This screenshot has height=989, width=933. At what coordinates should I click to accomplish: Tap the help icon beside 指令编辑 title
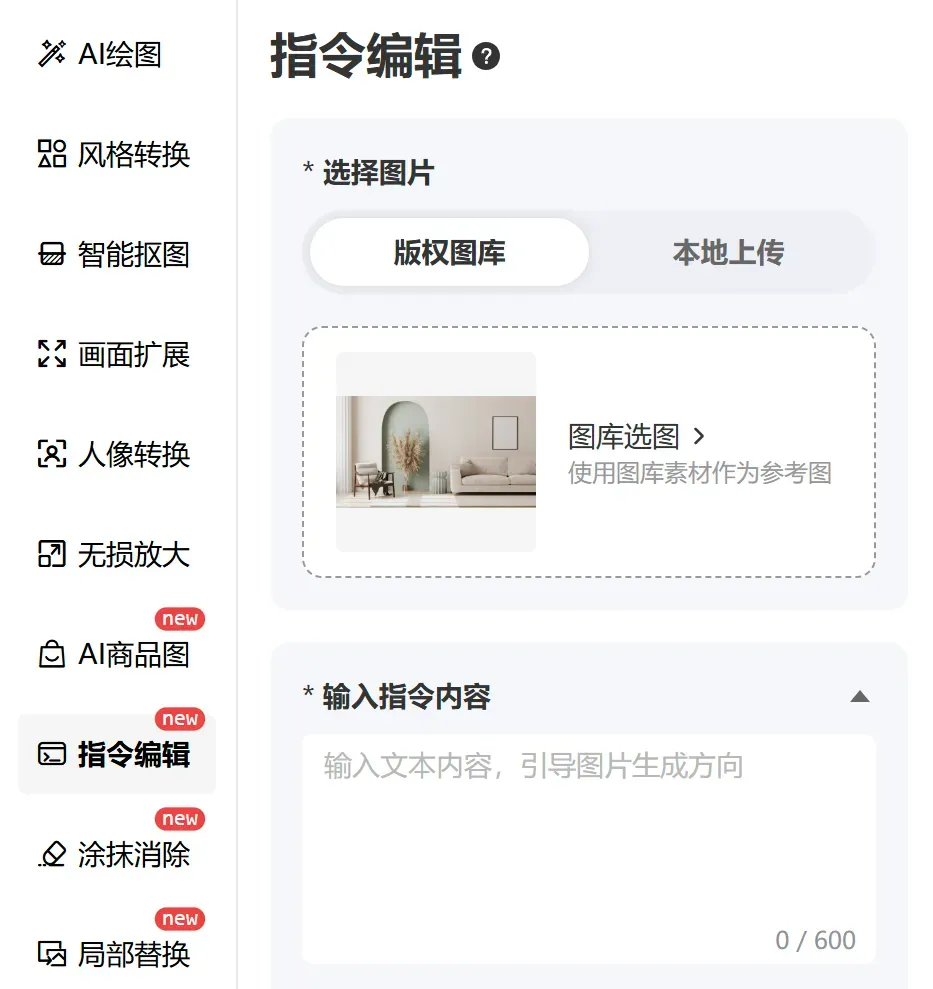pos(486,57)
